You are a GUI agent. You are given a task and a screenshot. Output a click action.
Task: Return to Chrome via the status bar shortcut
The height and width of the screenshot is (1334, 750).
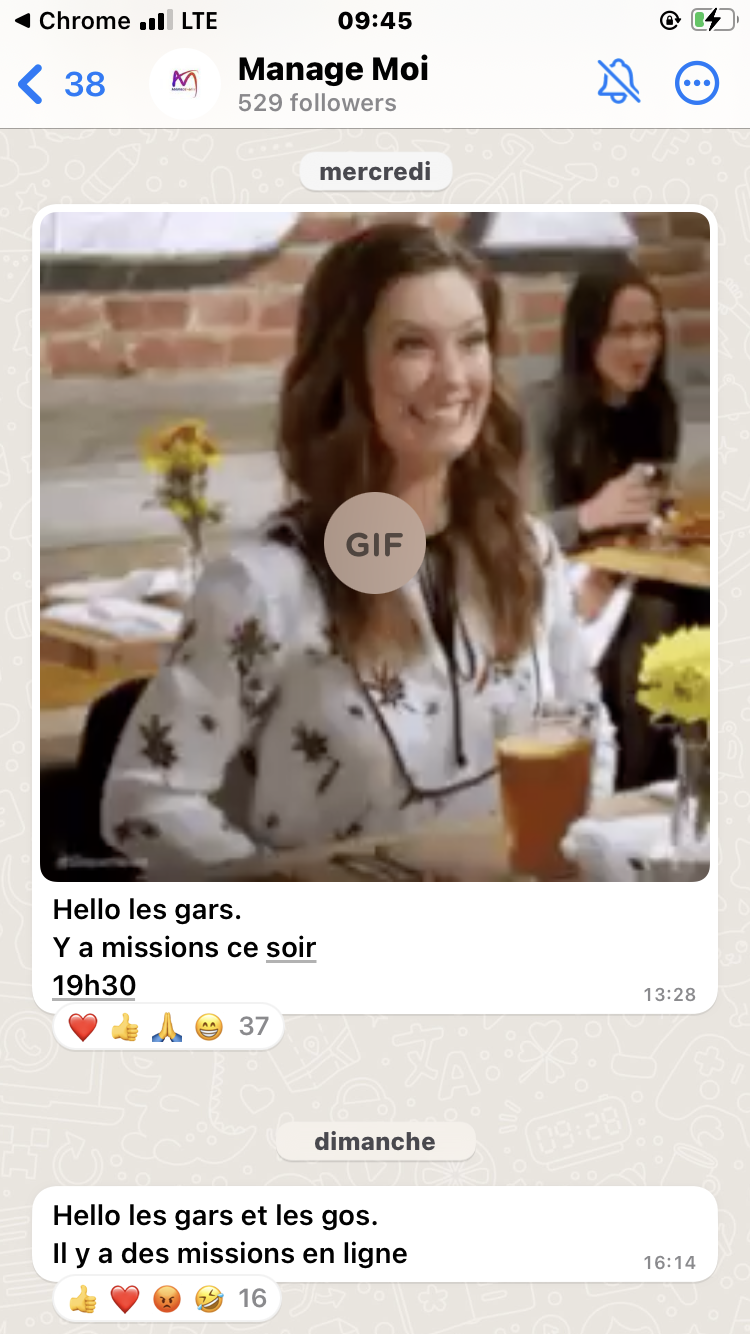pyautogui.click(x=72, y=21)
